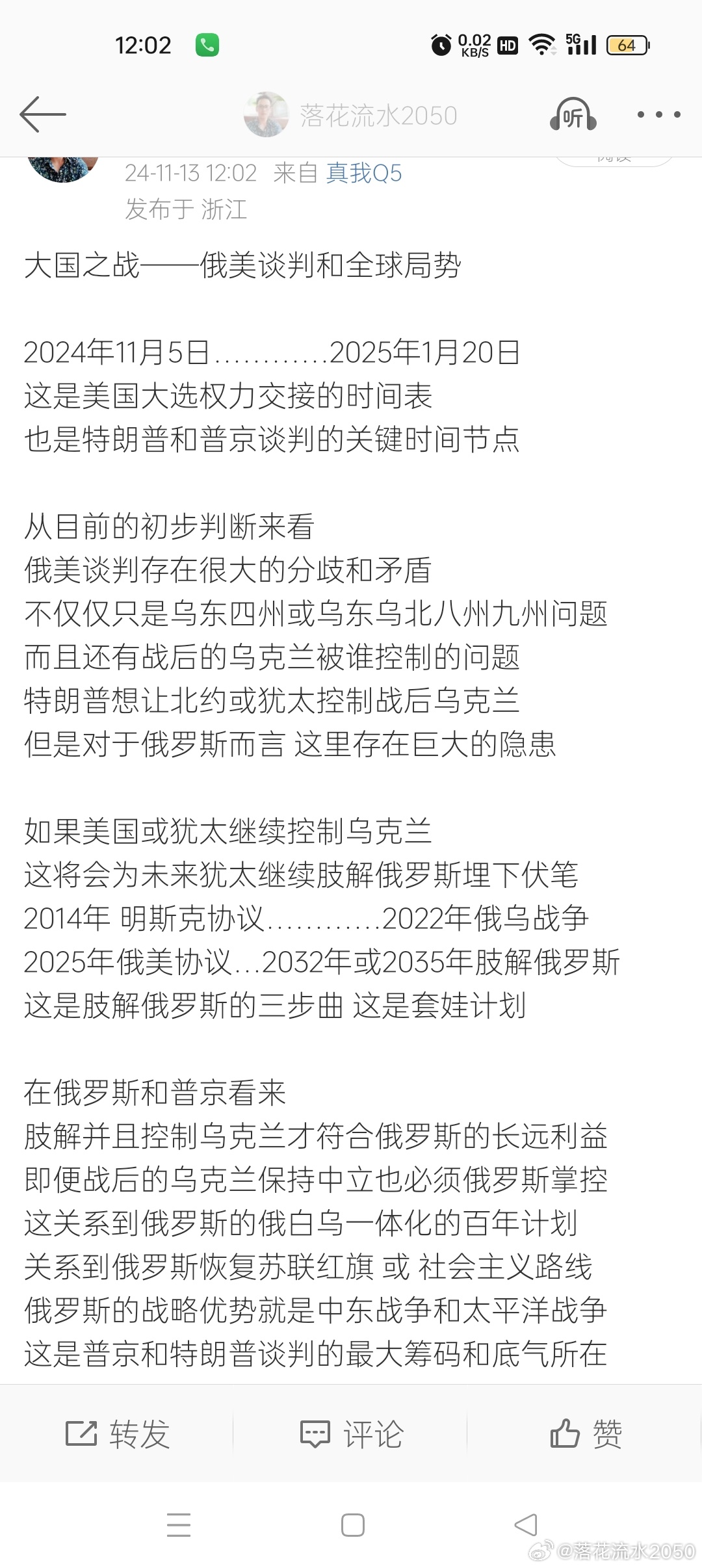Screen dimensions: 702x1568
Task: Like the post with the 赞 button
Action: click(586, 1433)
